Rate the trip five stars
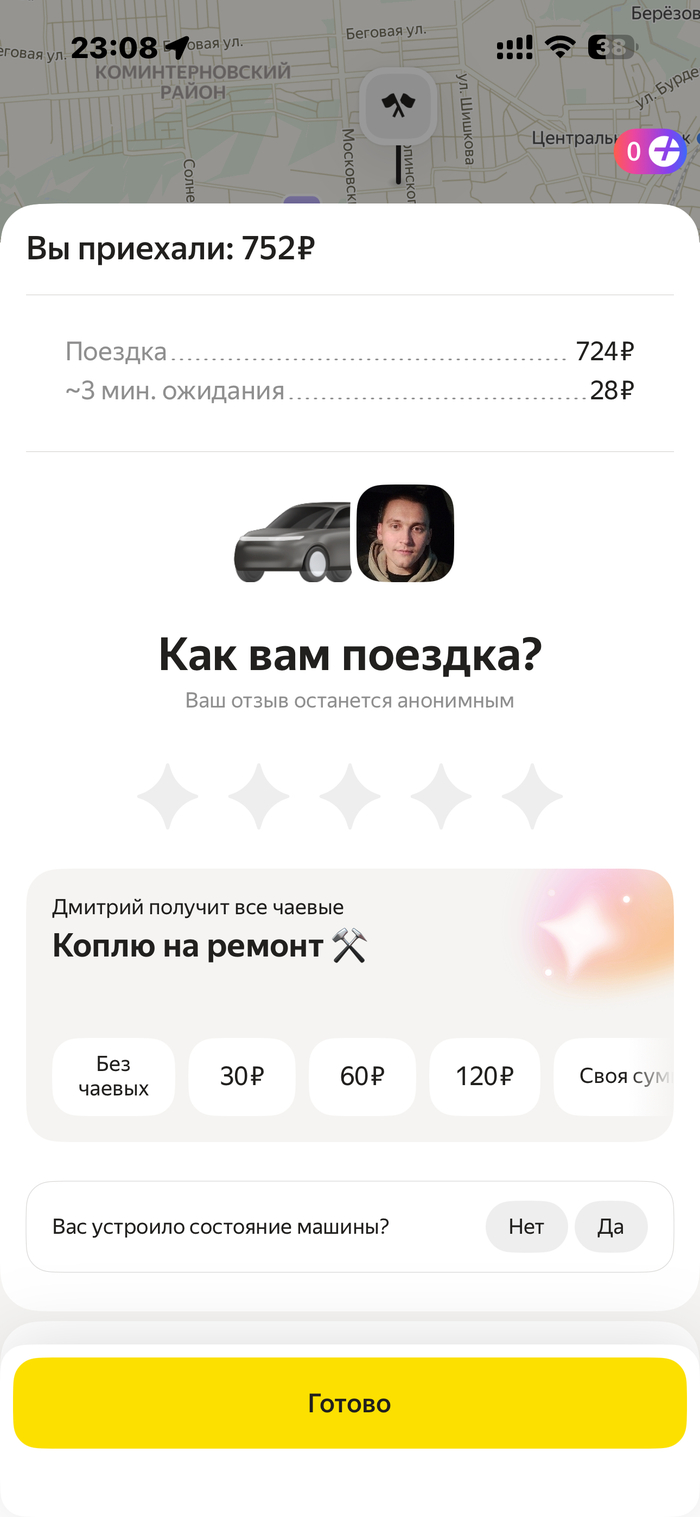The image size is (700, 1517). tap(532, 797)
